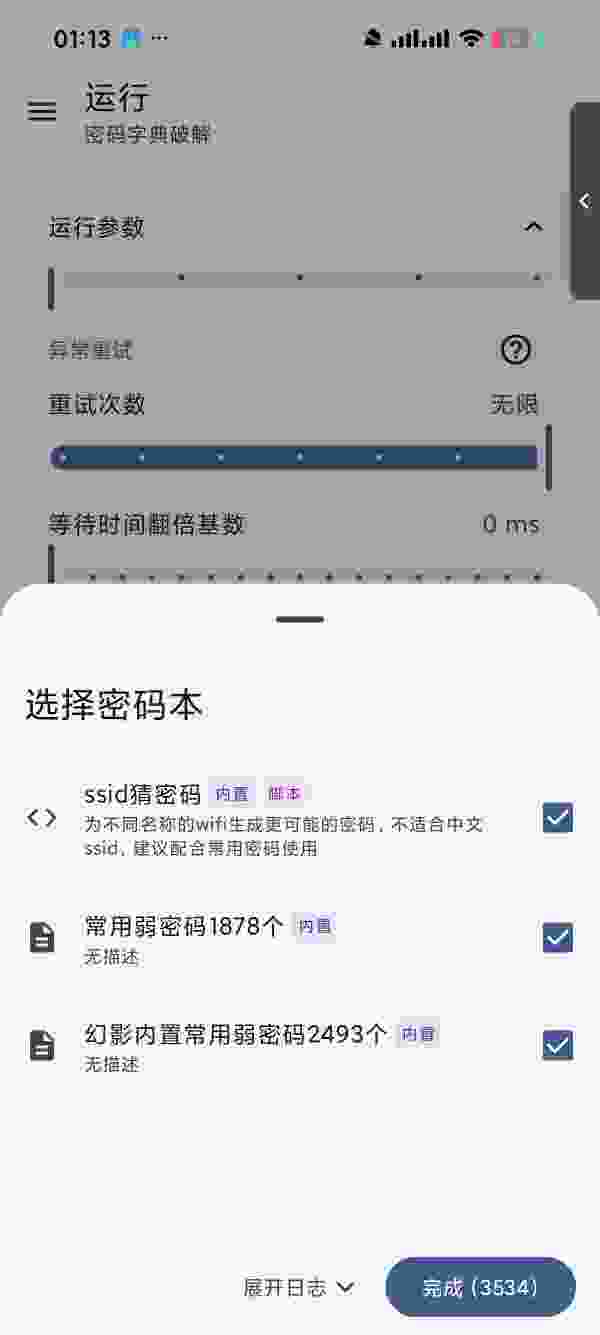The height and width of the screenshot is (1335, 600).
Task: Uncheck 常用弱密码1878个 checkbox
Action: (x=557, y=938)
